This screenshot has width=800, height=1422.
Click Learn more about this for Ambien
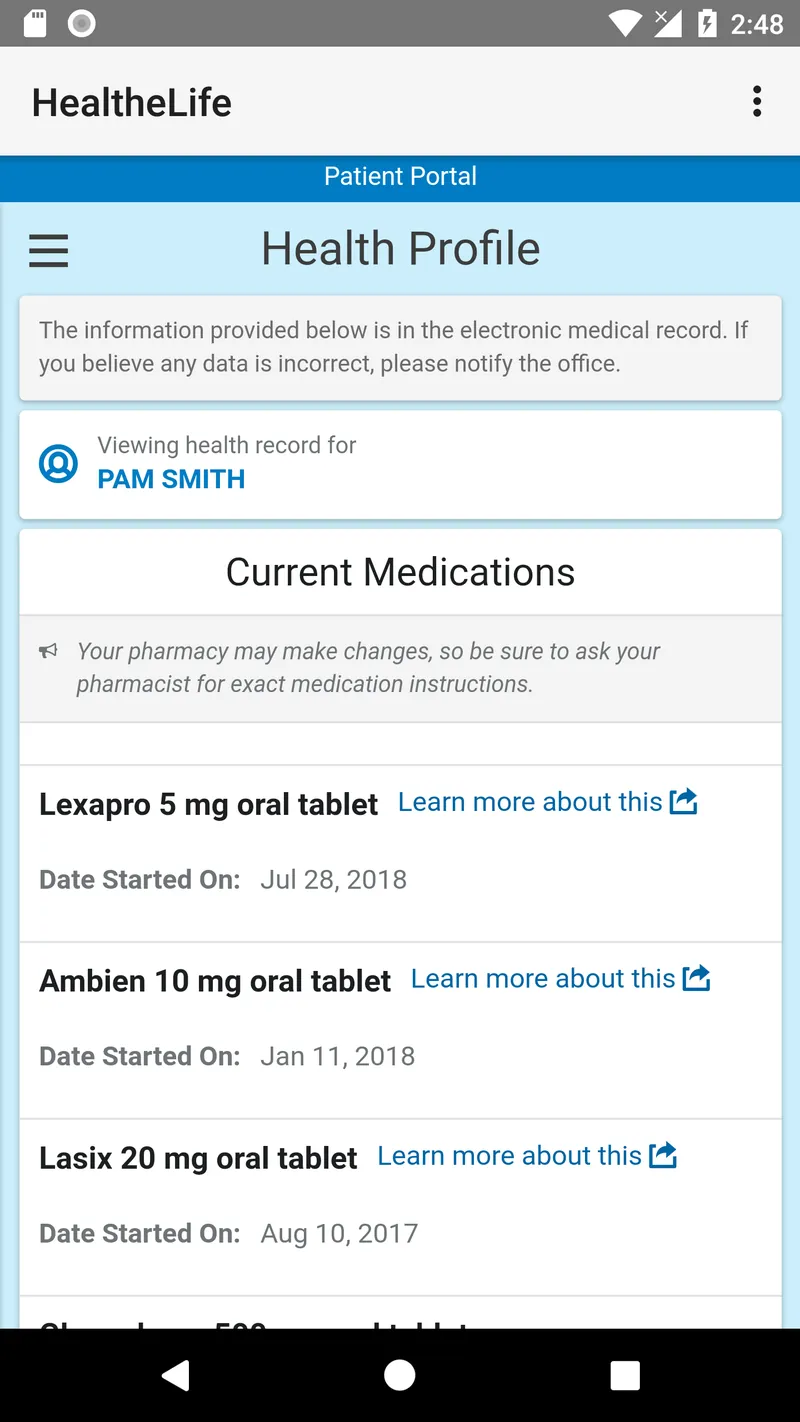click(541, 978)
